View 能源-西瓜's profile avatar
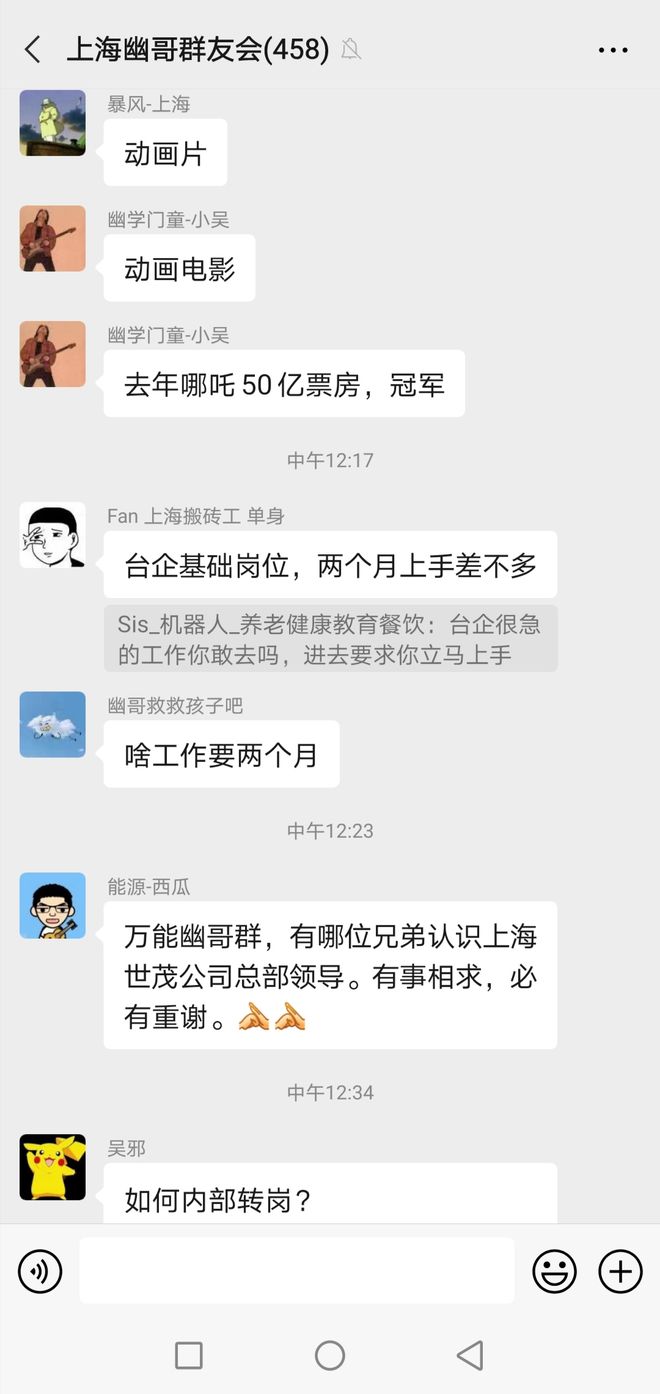This screenshot has height=1394, width=660. point(52,905)
